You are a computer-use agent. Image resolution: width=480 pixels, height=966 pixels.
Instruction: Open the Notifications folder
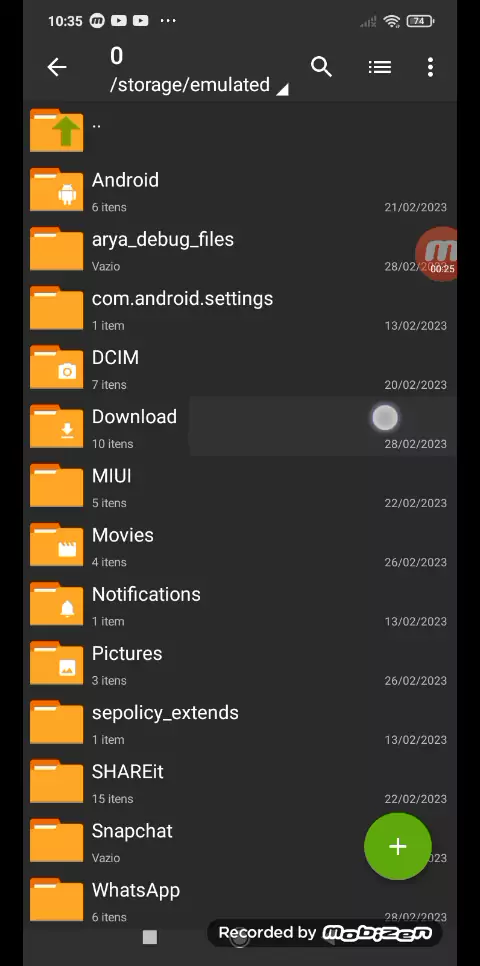[240, 604]
